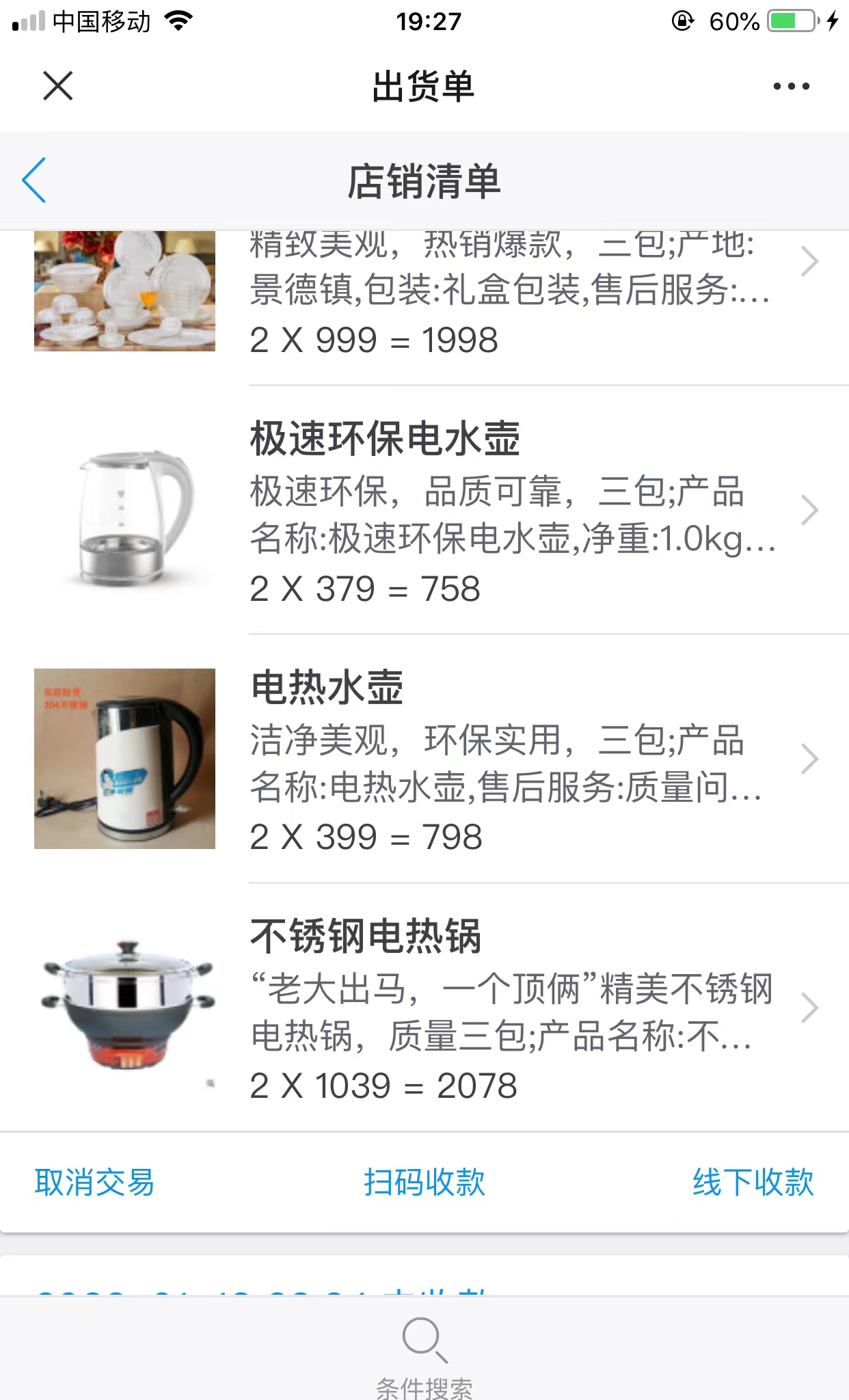
Task: Open the 景德镇 tableware set item
Action: click(424, 308)
